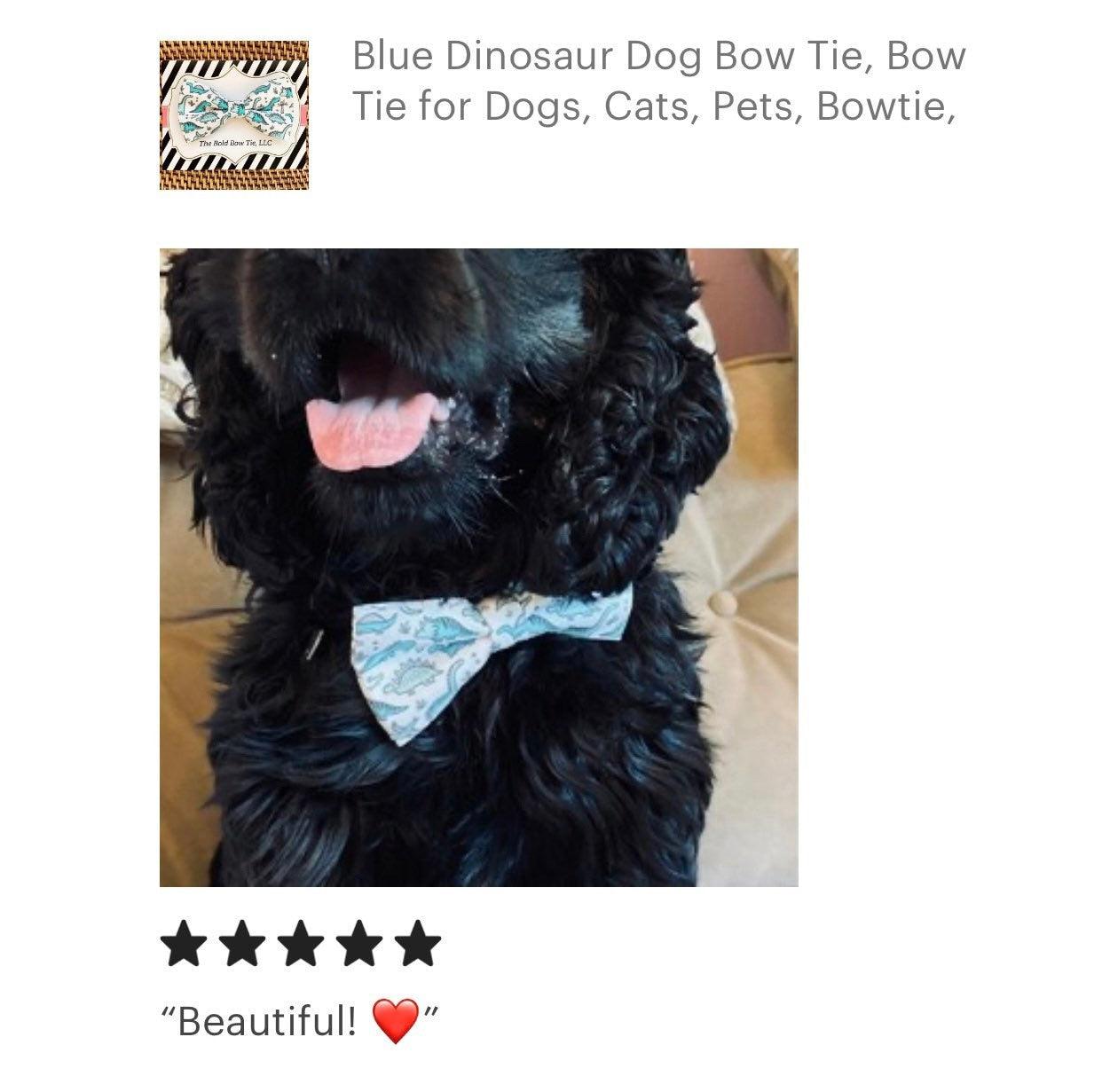Image resolution: width=1102 pixels, height=1092 pixels.
Task: Open the Blue Dinosaur Dog Bow Tie listing title
Action: tap(657, 81)
